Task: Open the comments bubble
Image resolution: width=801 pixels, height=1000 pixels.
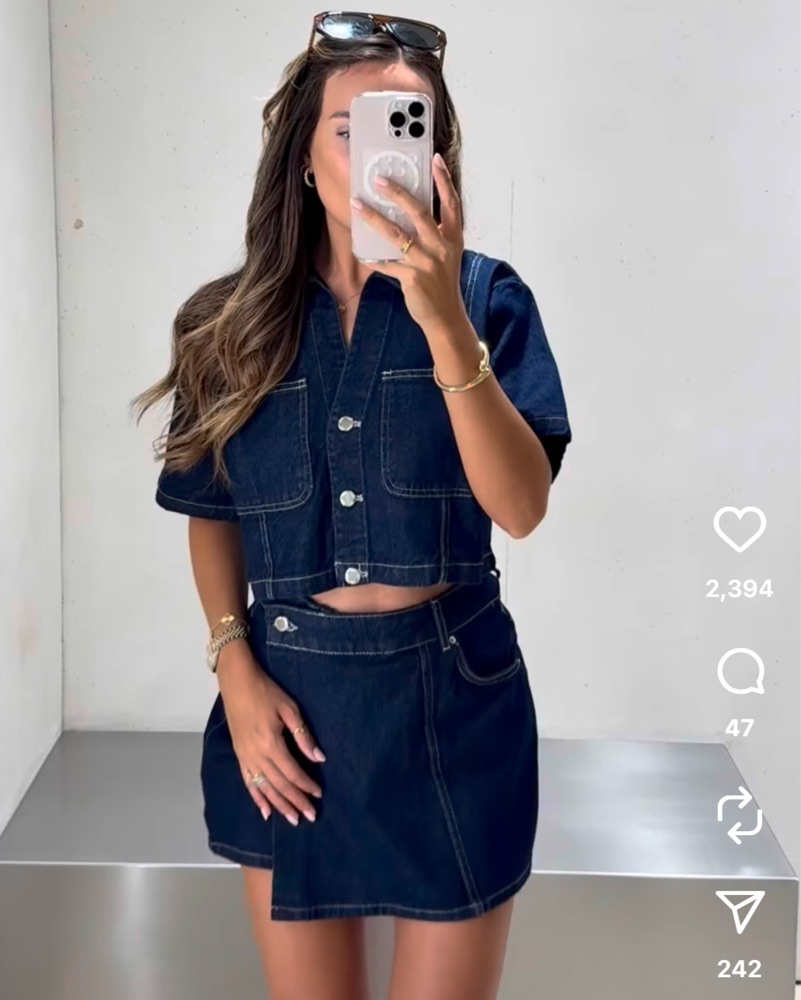Action: [x=740, y=672]
